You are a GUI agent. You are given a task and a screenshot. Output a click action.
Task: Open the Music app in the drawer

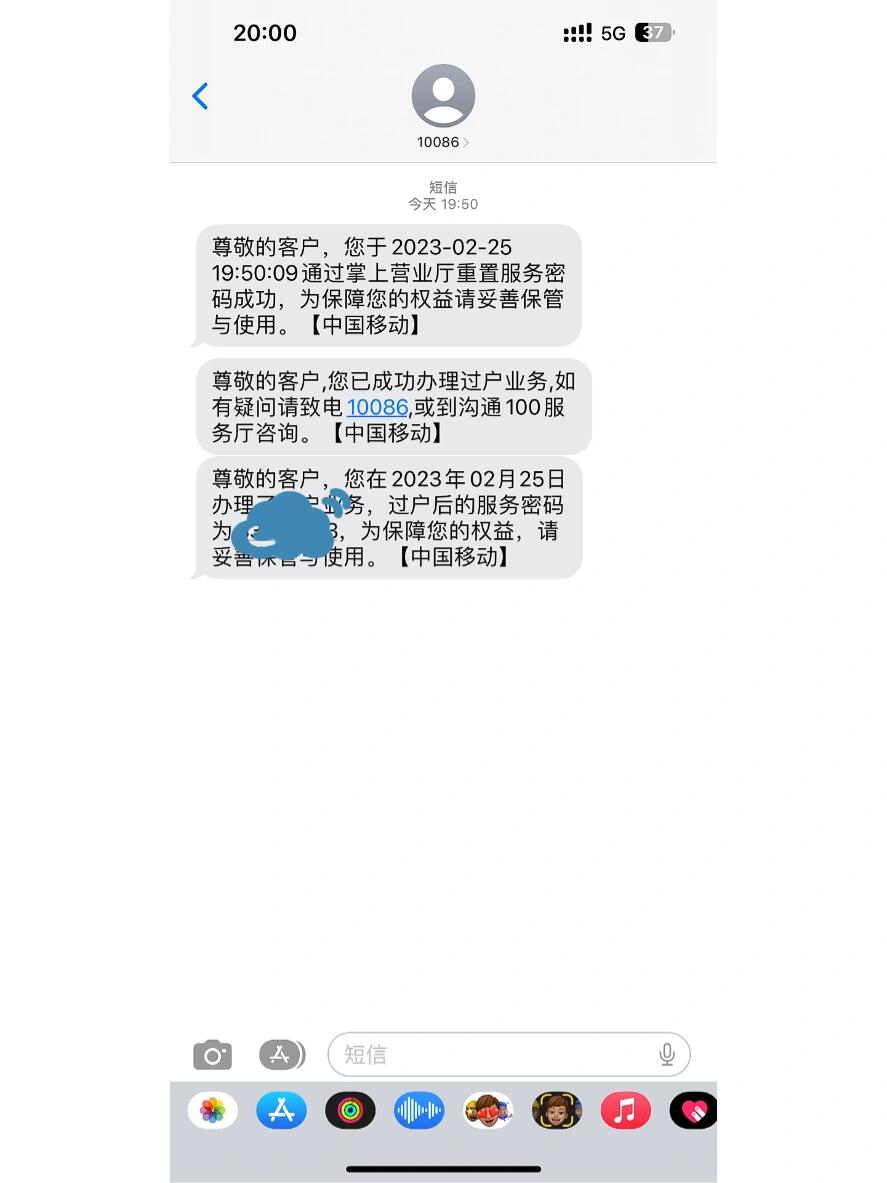(x=626, y=1110)
